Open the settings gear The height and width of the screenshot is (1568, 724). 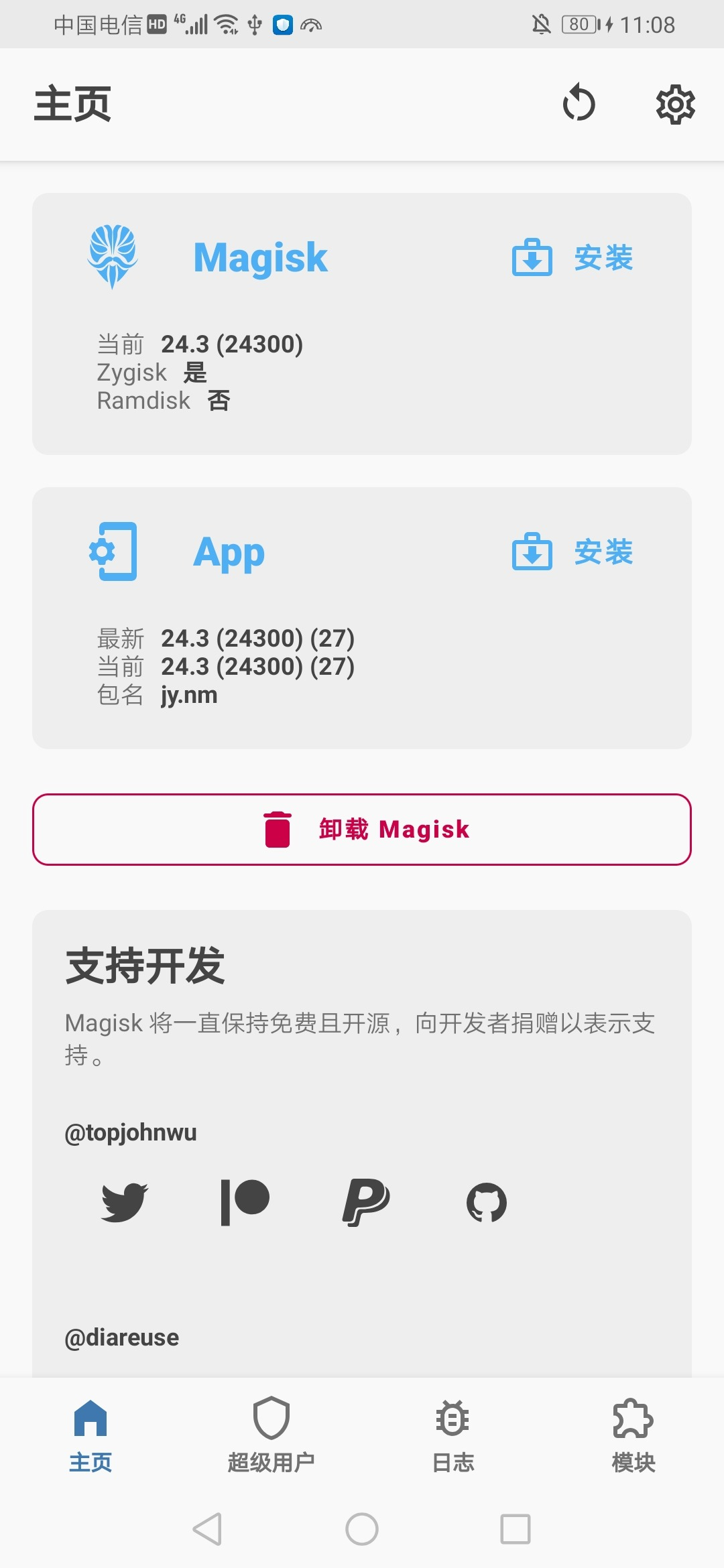[675, 104]
